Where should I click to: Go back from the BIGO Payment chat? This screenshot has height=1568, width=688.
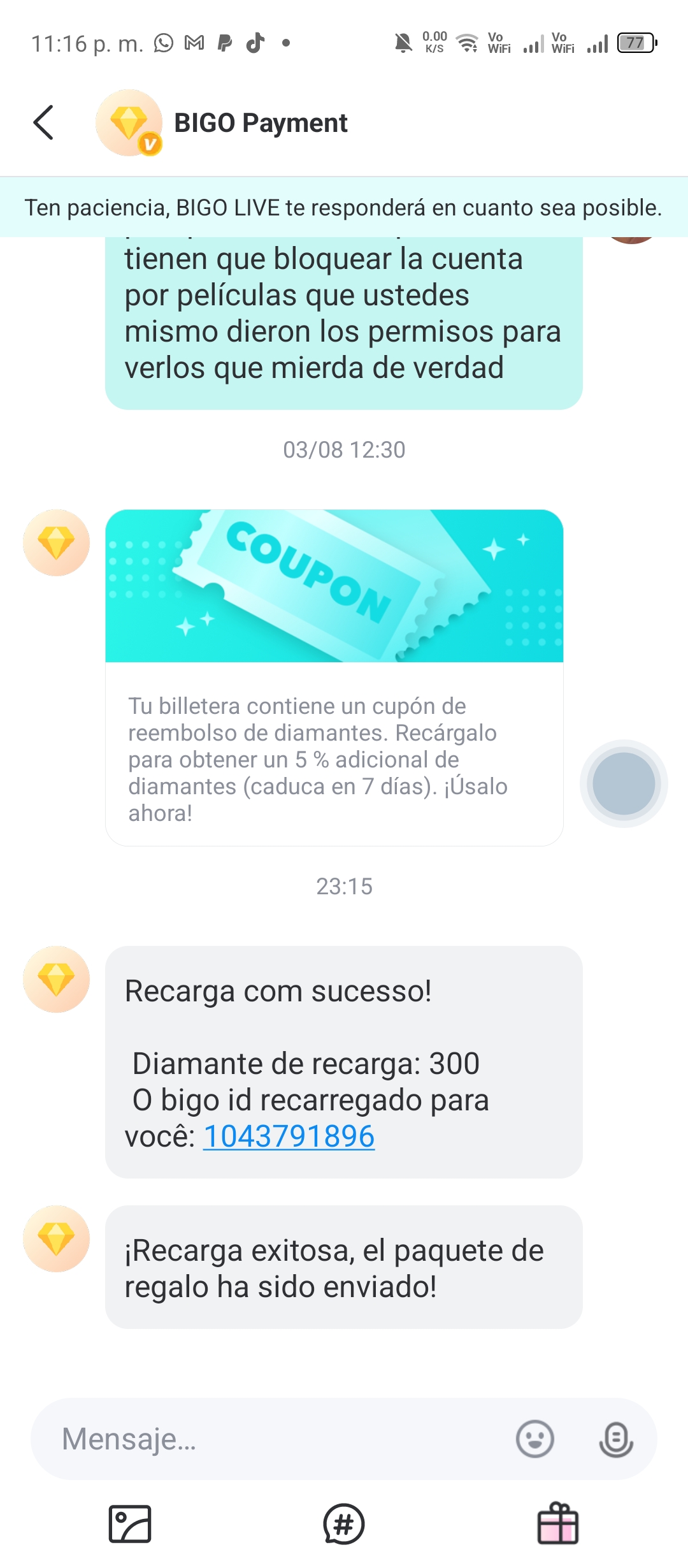pyautogui.click(x=43, y=122)
